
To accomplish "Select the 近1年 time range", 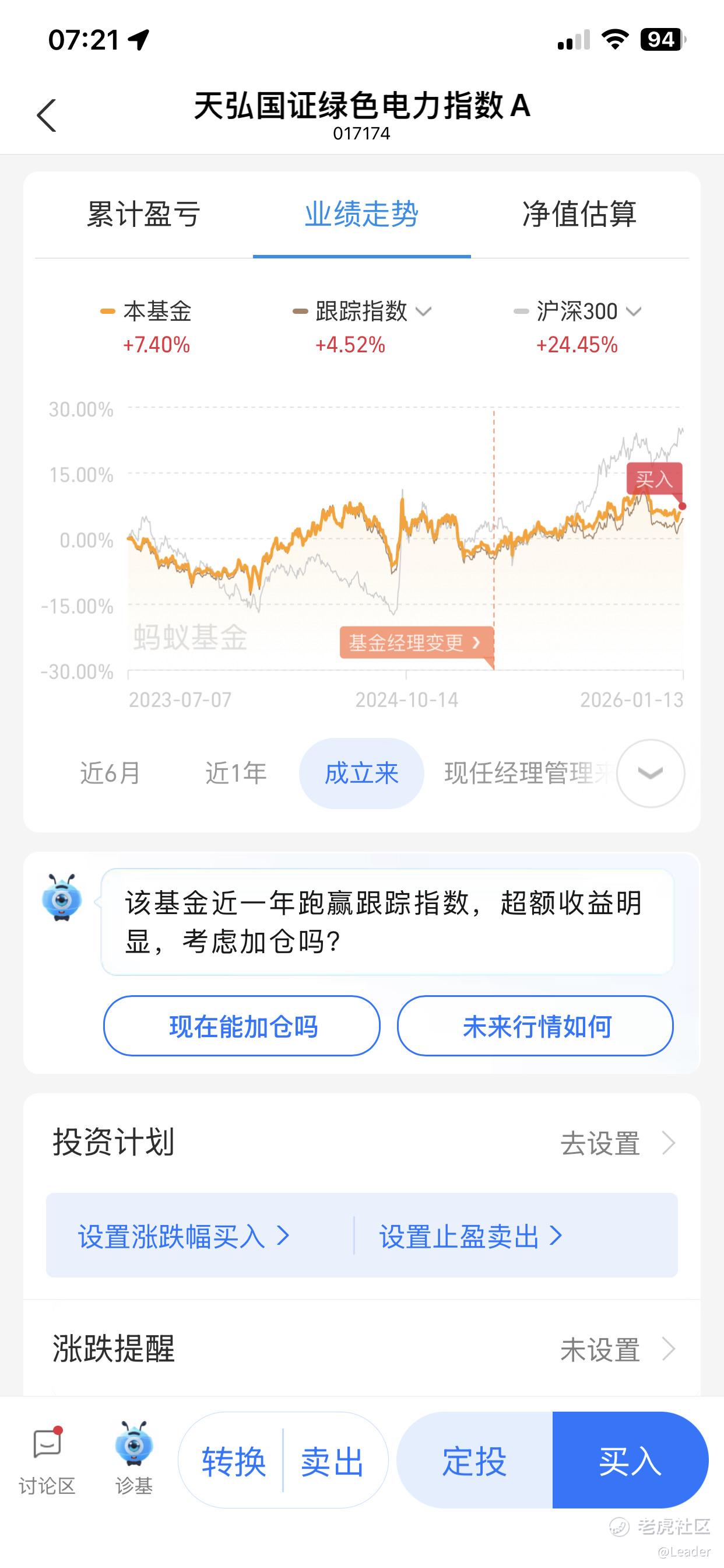I will pyautogui.click(x=236, y=773).
